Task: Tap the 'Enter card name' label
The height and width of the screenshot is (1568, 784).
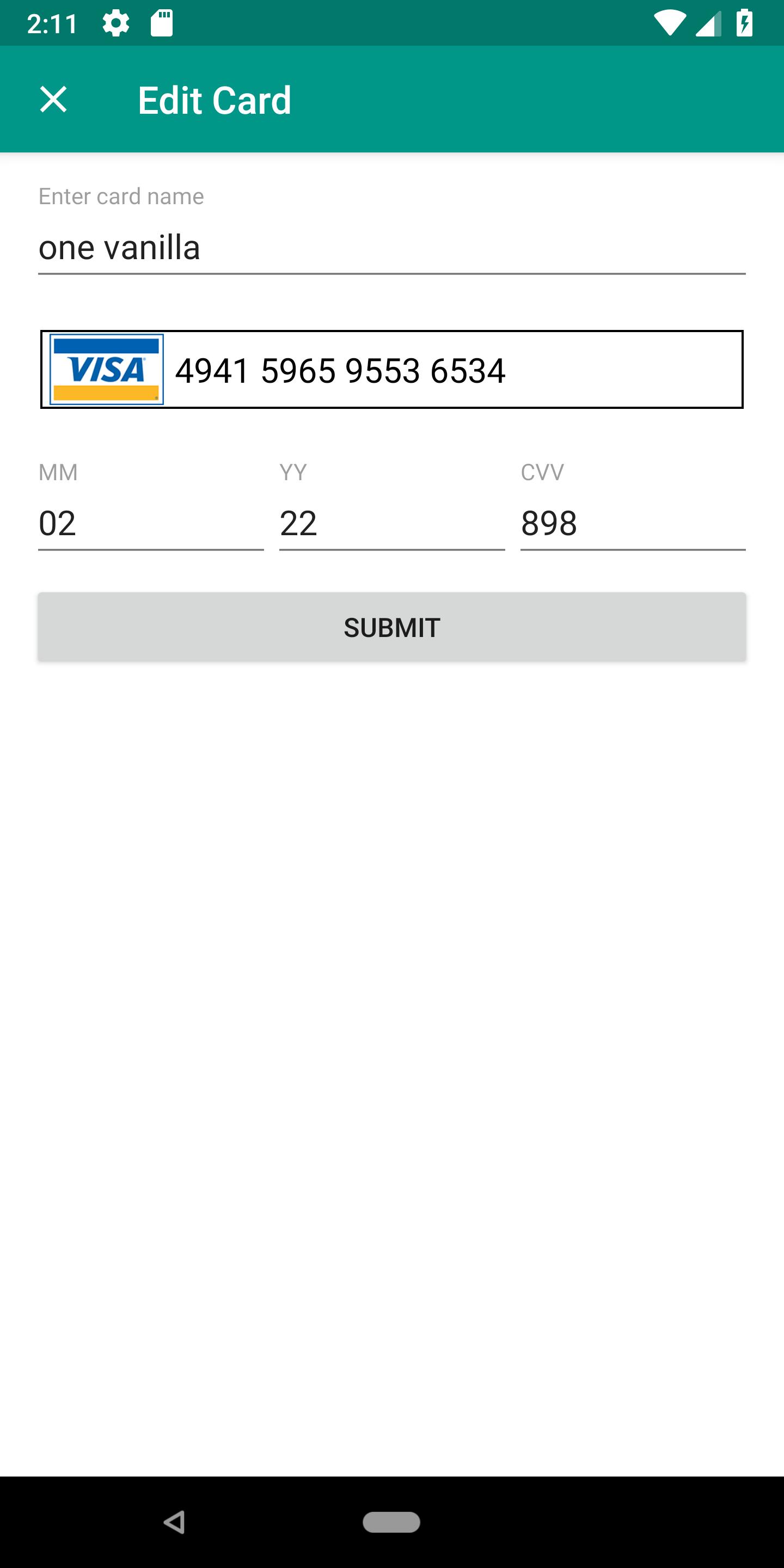Action: pos(120,196)
